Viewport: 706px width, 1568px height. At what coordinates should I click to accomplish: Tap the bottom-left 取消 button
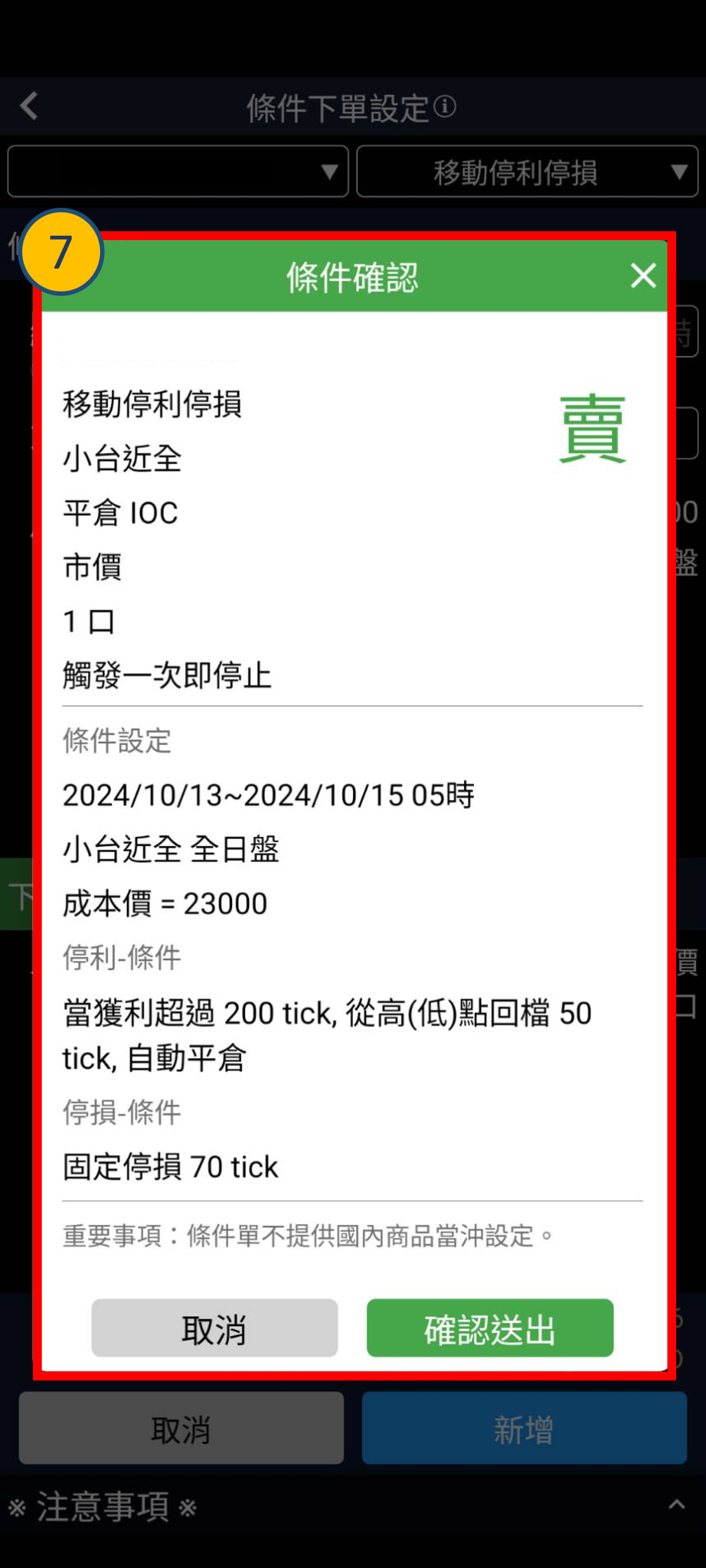(179, 1429)
